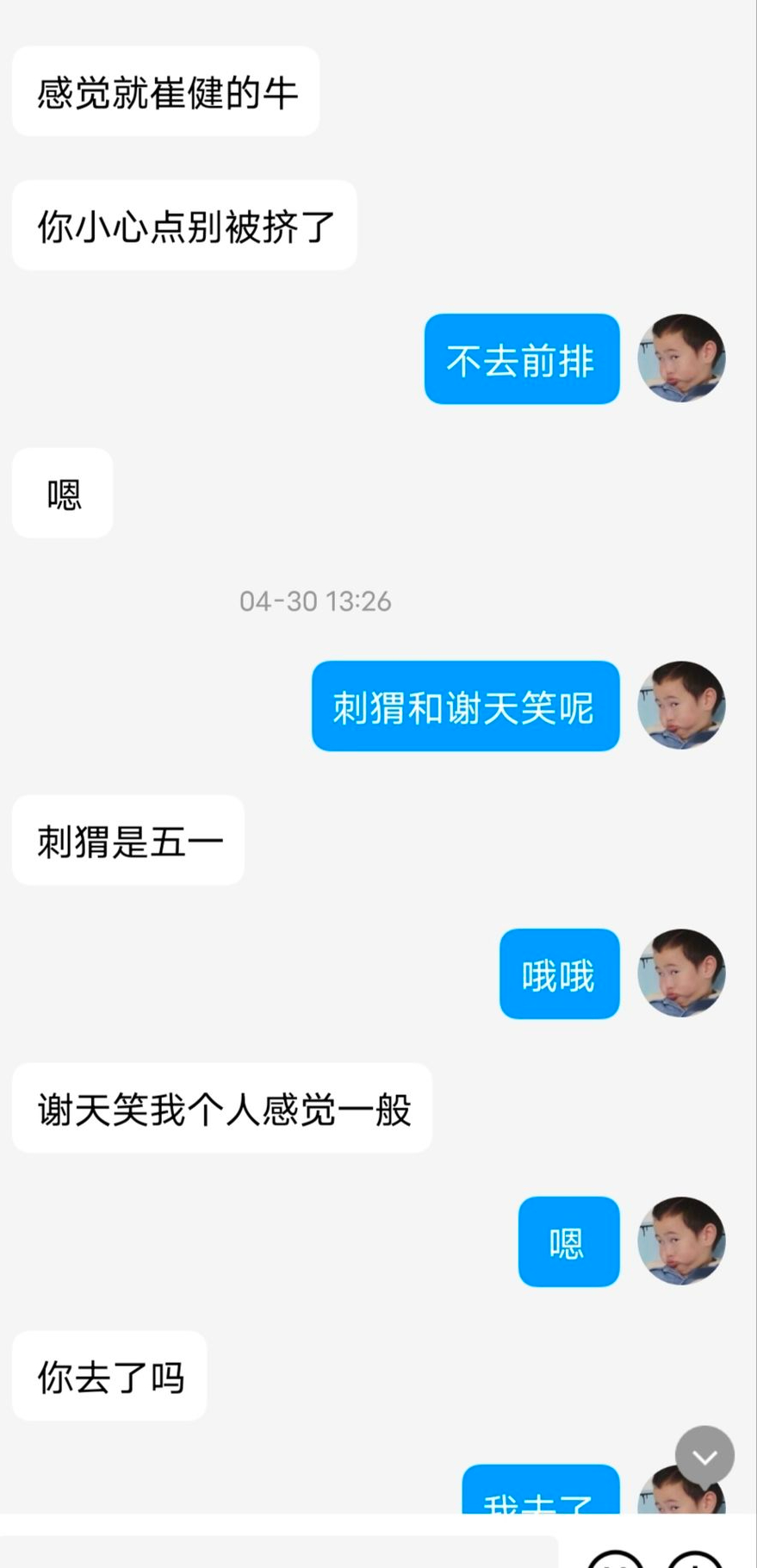Image resolution: width=757 pixels, height=1568 pixels.
Task: Open sender's avatar next to 哦哦
Action: tap(681, 974)
